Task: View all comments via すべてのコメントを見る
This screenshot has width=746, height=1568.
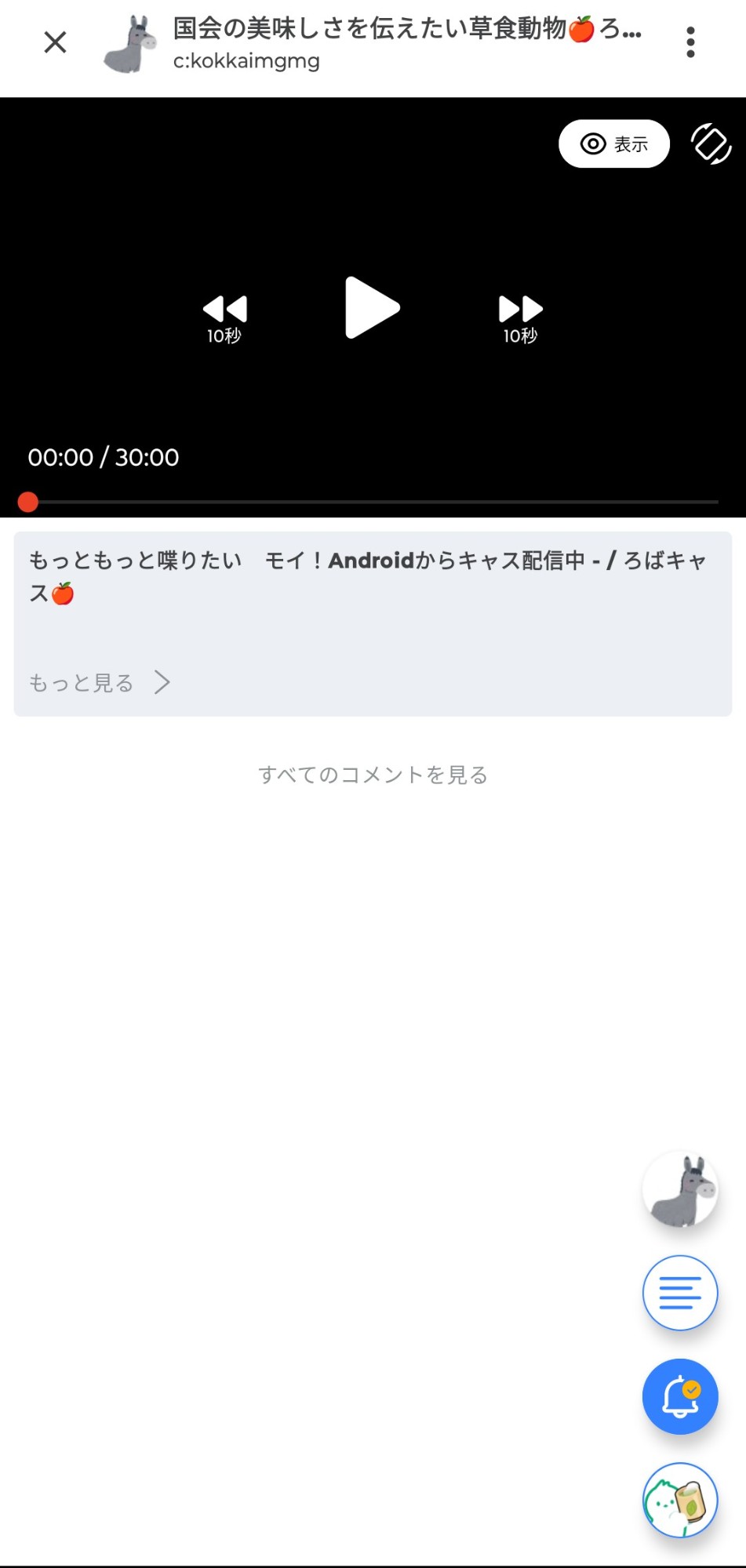Action: point(373,775)
